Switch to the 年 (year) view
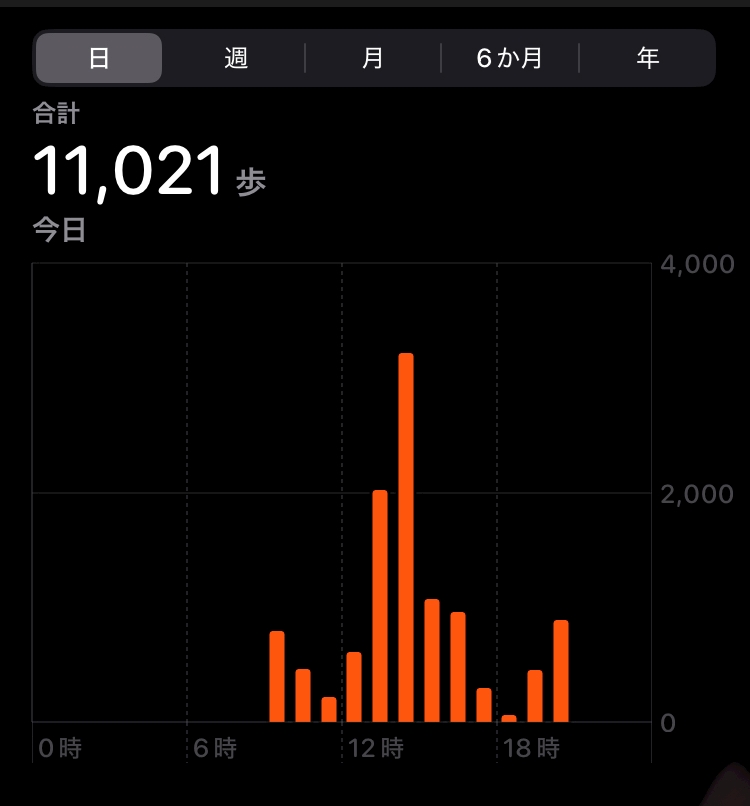This screenshot has width=750, height=806. point(647,58)
